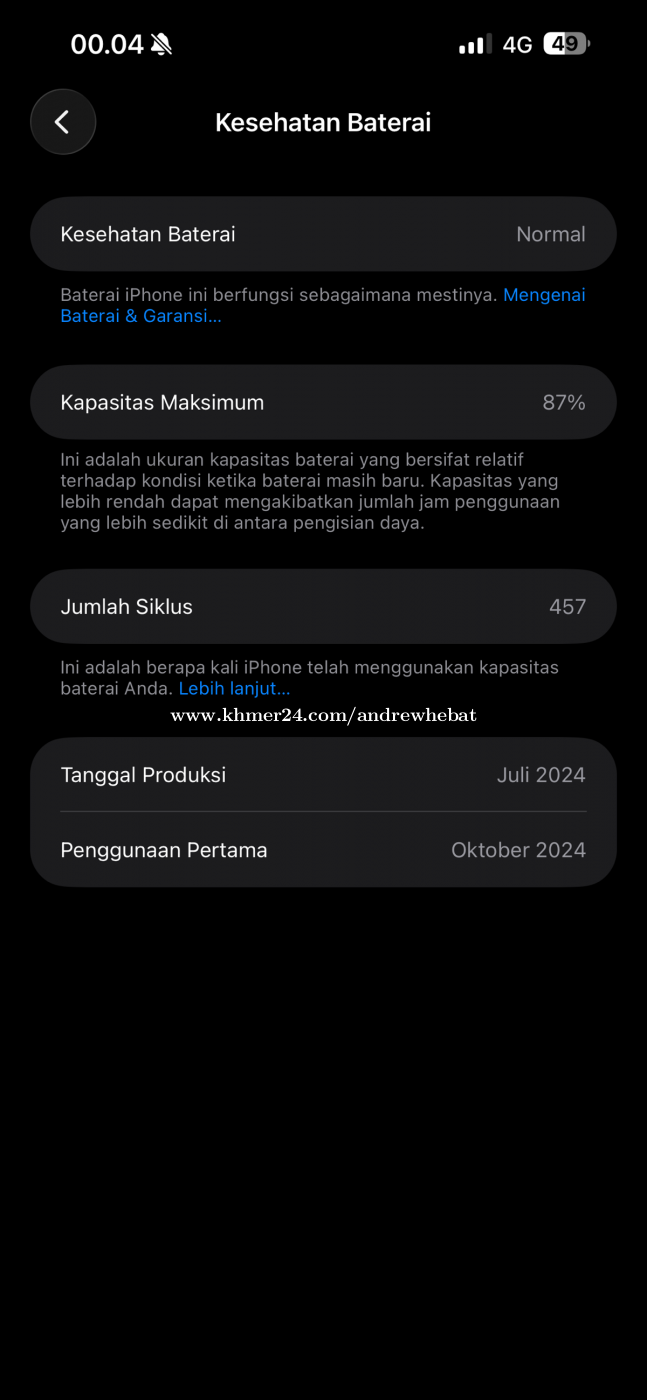Go back from Kesehatan Baterai

(63, 122)
